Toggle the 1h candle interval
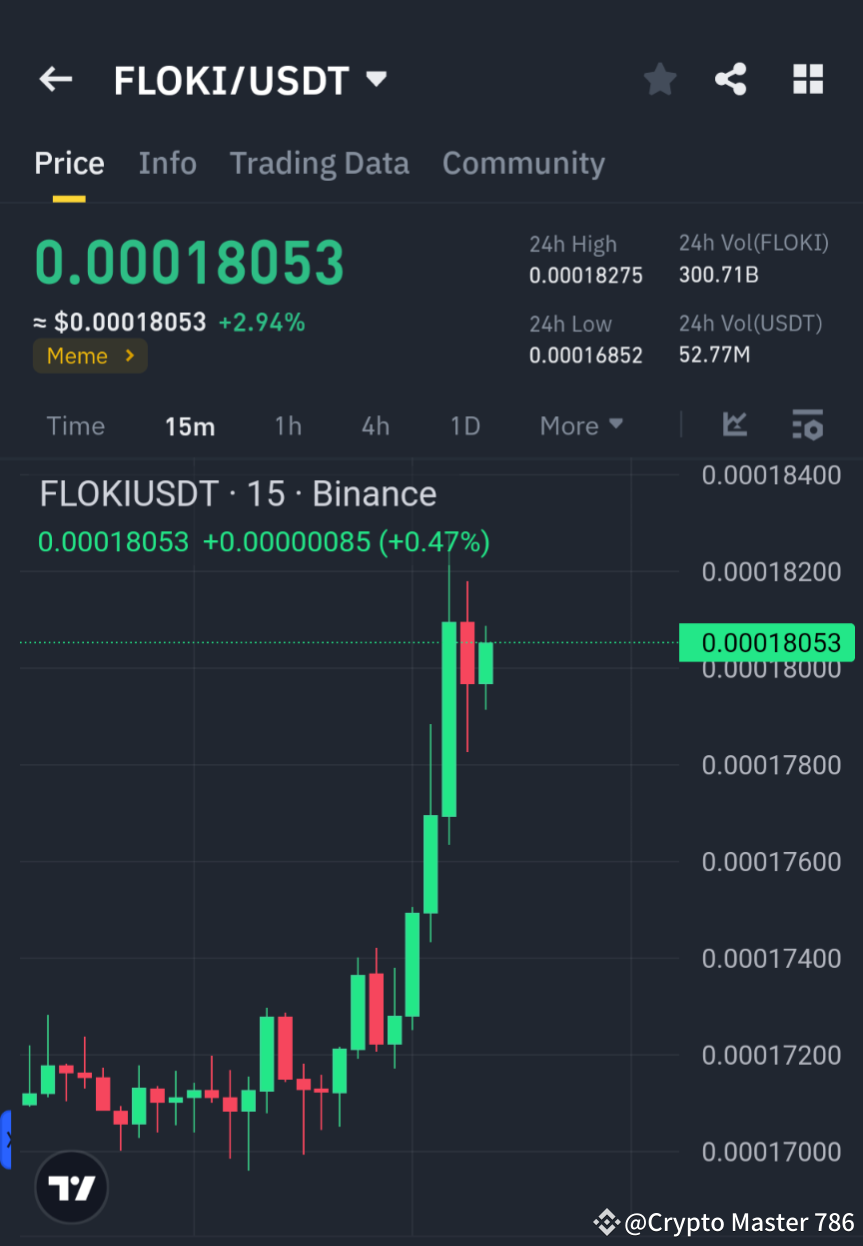 pos(288,425)
